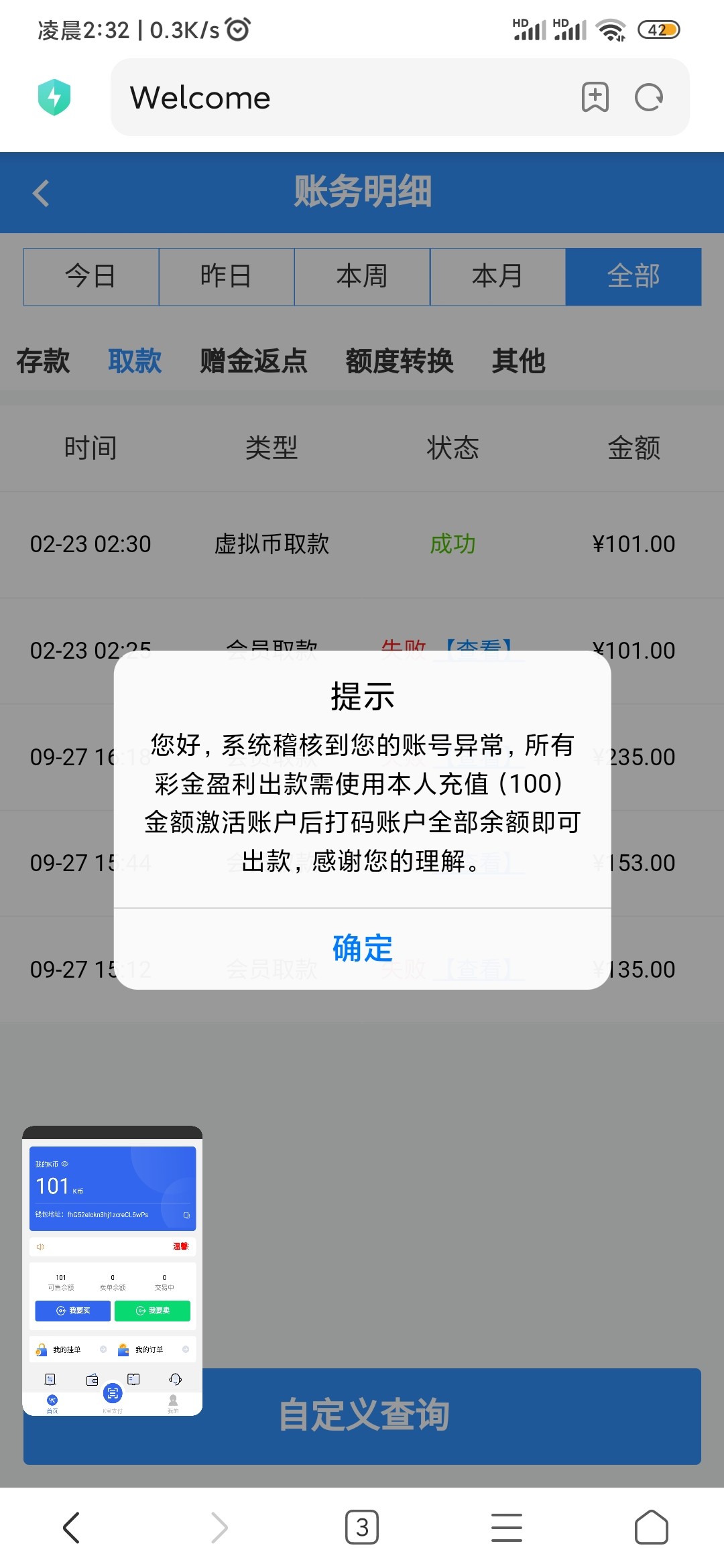Viewport: 724px width, 1568px height.
Task: Toggle the eye icon next to 我的K币
Action: tap(65, 1165)
